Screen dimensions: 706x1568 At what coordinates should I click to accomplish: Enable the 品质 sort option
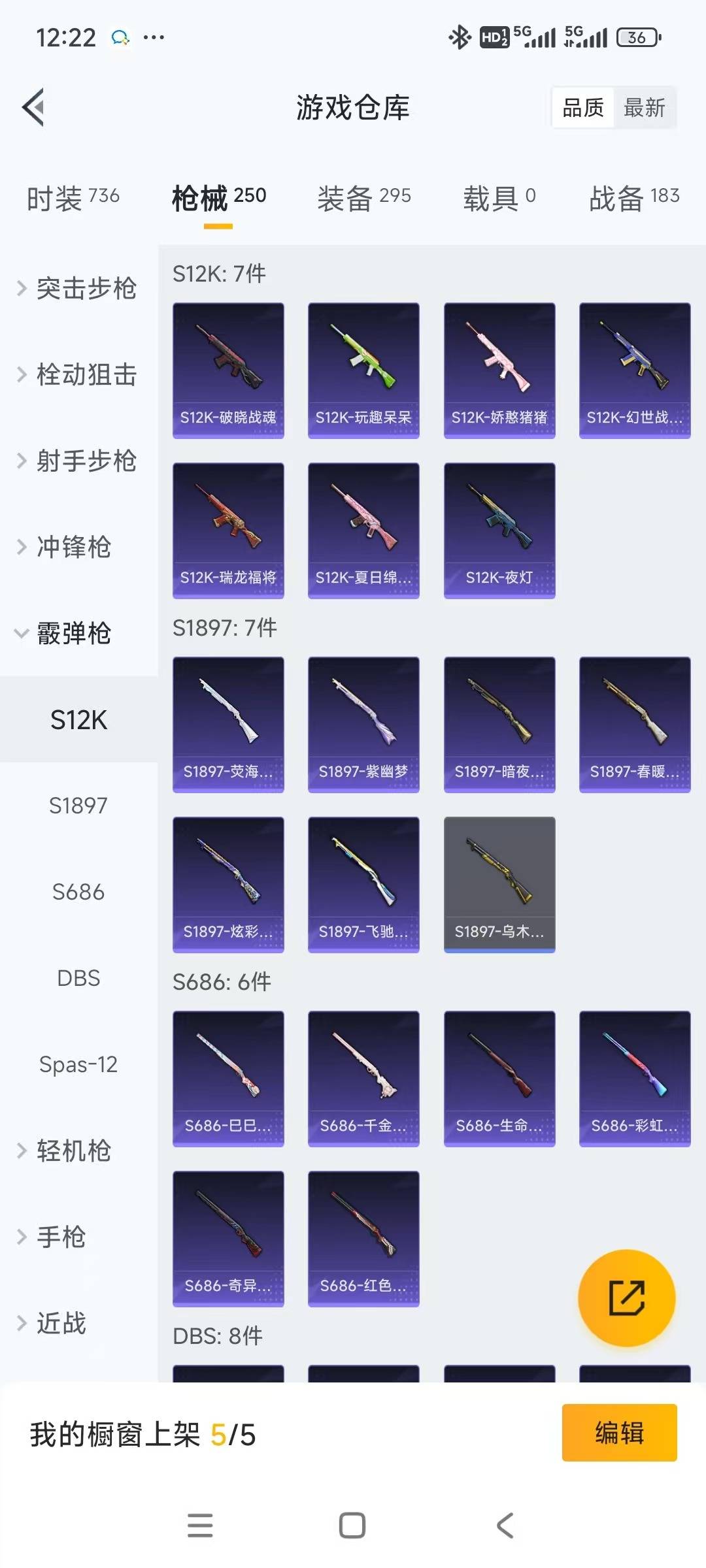point(584,107)
